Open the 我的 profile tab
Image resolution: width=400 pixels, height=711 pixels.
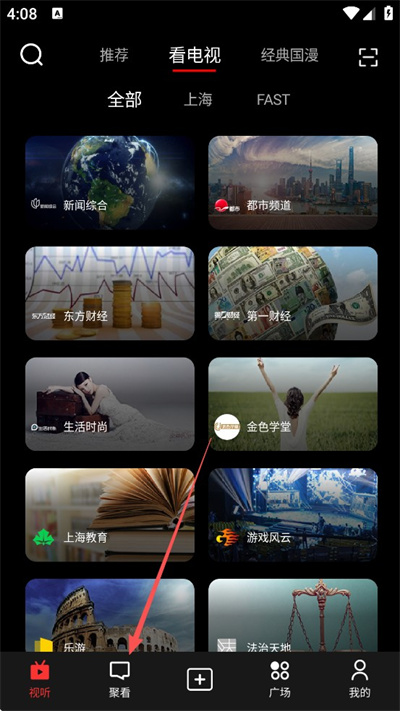click(x=360, y=679)
